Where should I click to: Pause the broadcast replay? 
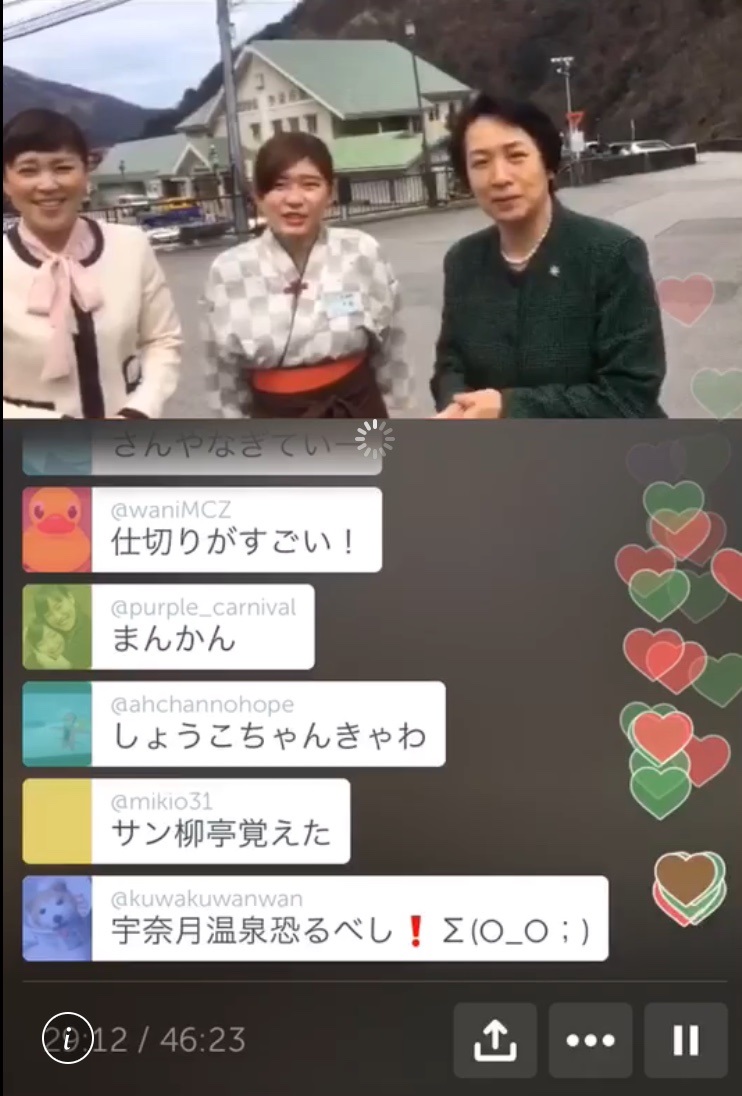[x=685, y=1040]
